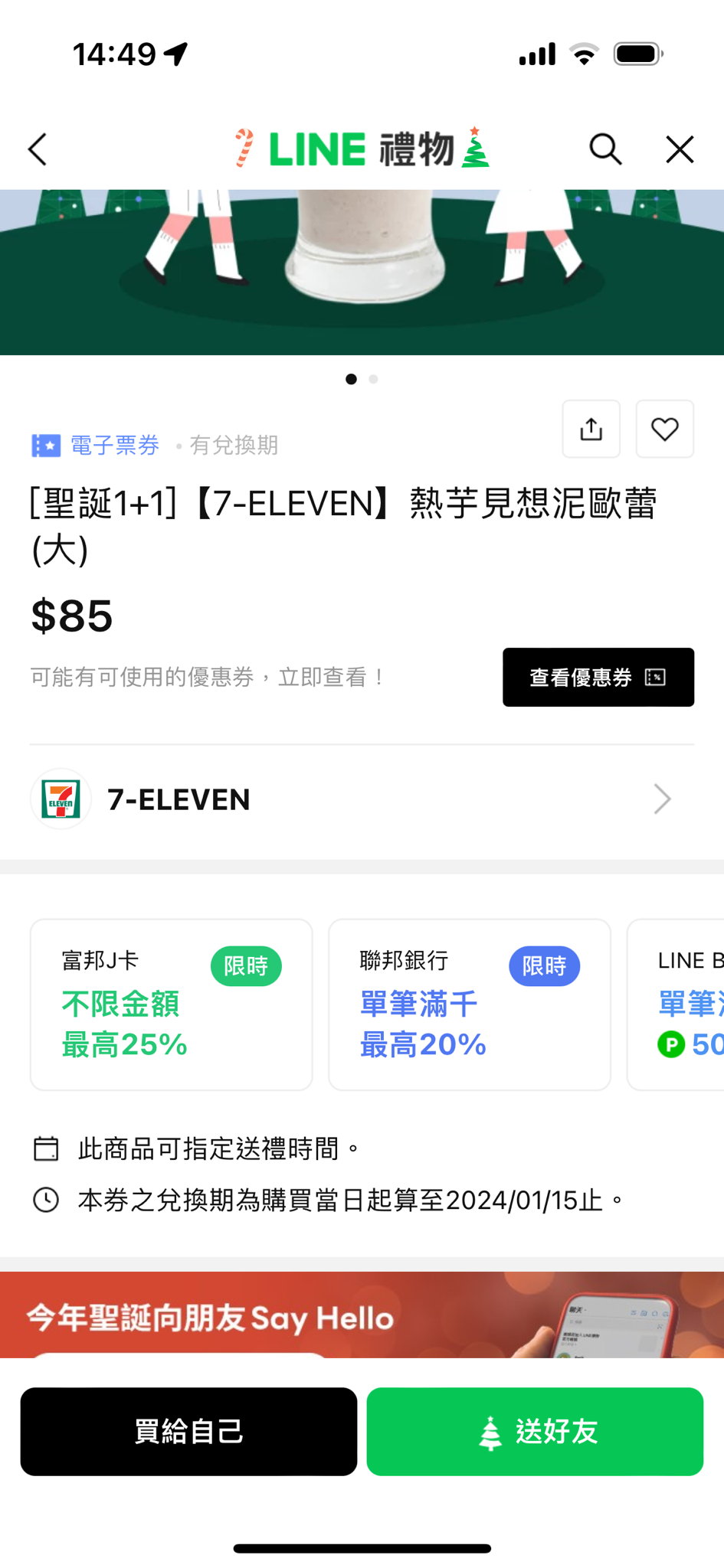Viewport: 724px width, 1568px height.
Task: Tap the 電子票券 category label
Action: click(x=113, y=445)
